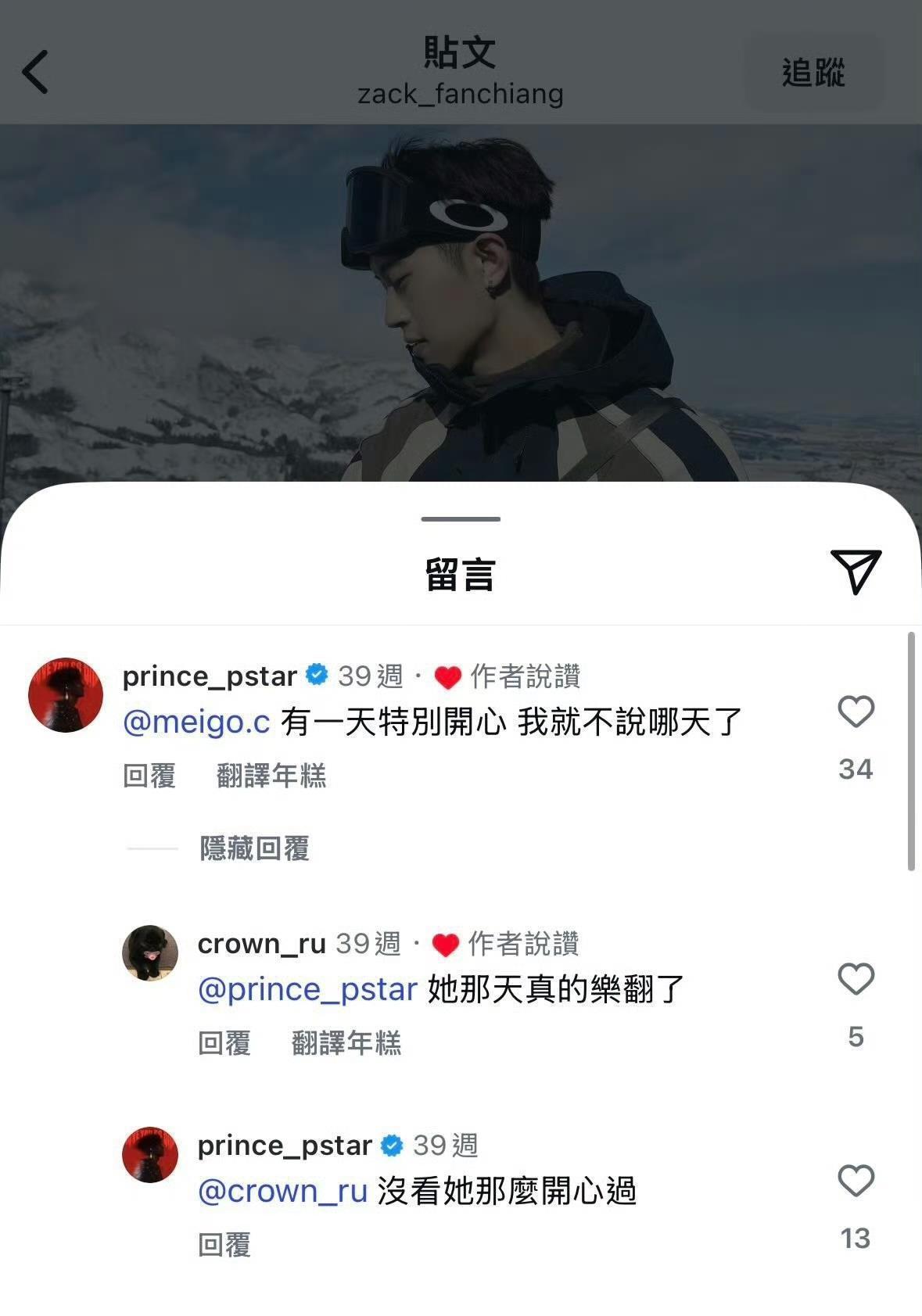Screen dimensions: 922x1316
Task: Reply to prince_pstar's comment mentioning @crown_ru
Action: [224, 1245]
